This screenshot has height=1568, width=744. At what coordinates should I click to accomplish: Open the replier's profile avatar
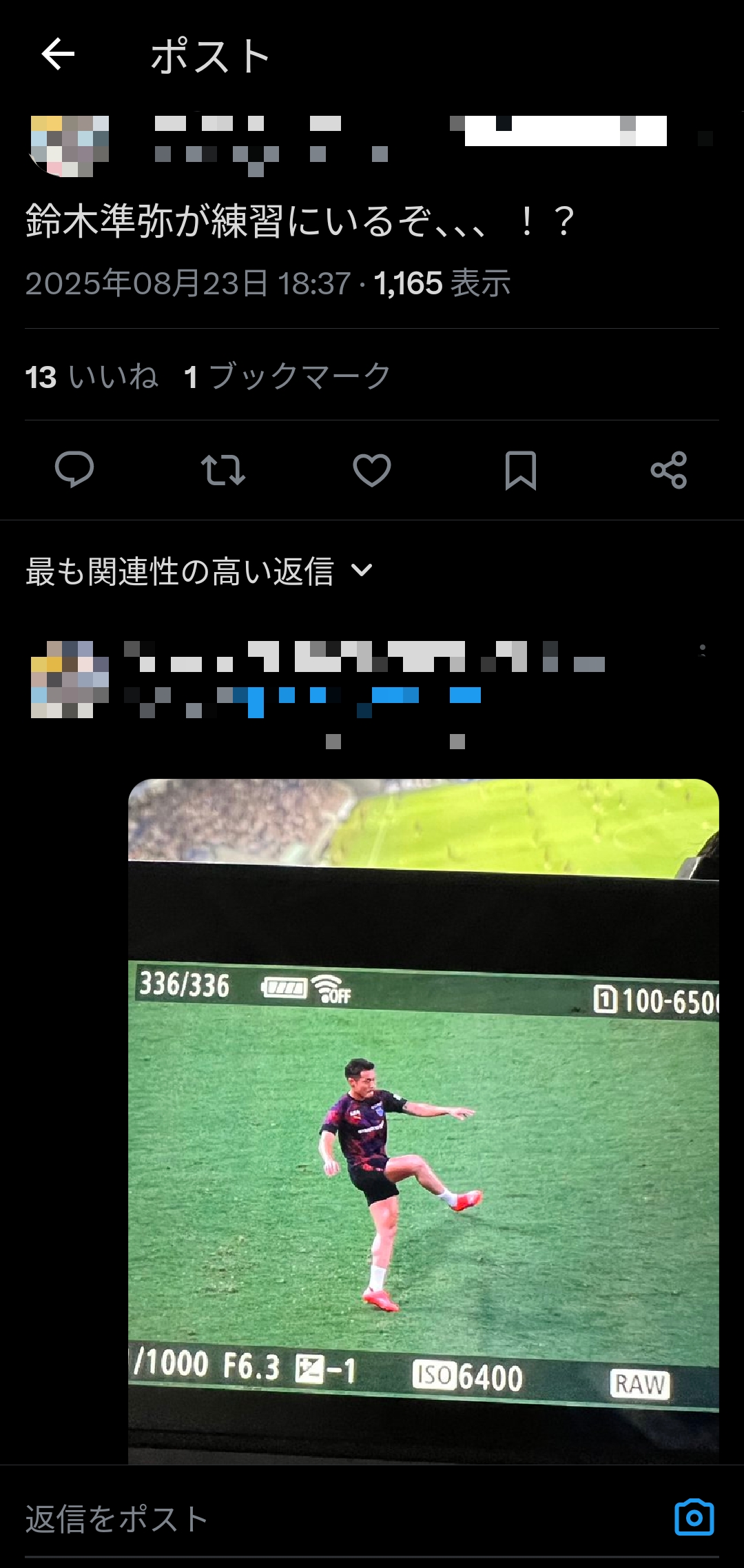point(70,680)
